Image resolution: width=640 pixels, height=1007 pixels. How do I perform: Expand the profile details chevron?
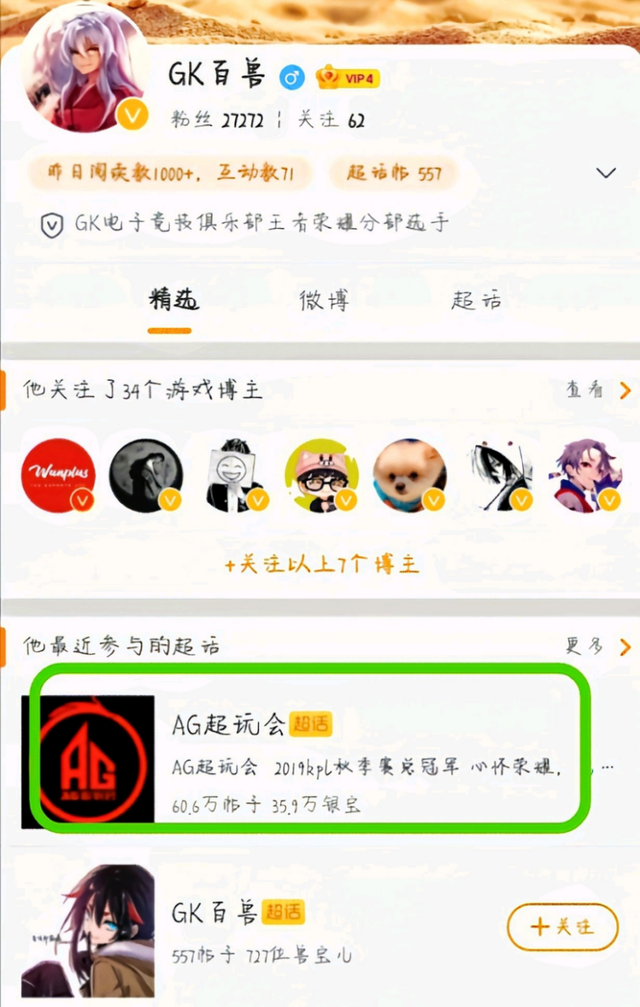tap(605, 173)
